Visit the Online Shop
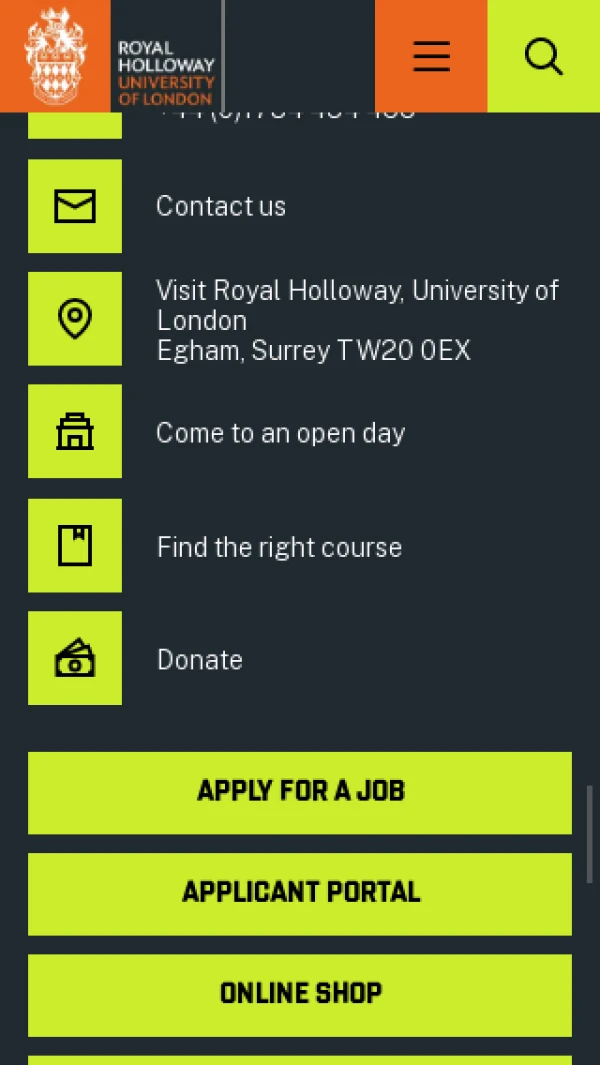Image resolution: width=600 pixels, height=1065 pixels. point(300,994)
